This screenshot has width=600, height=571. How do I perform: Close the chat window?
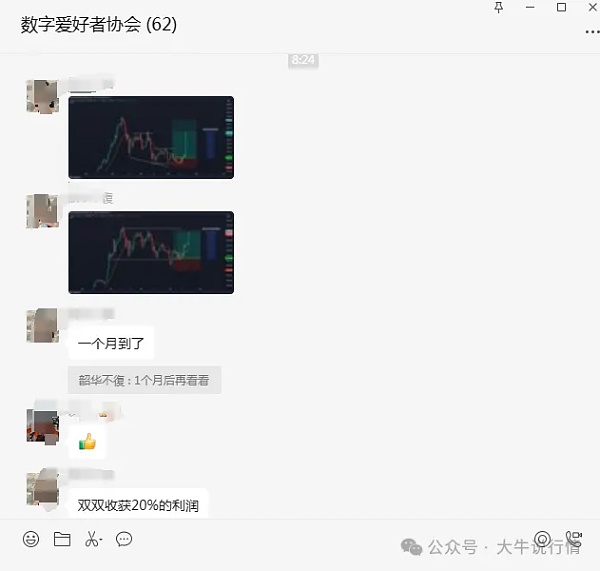tap(591, 7)
